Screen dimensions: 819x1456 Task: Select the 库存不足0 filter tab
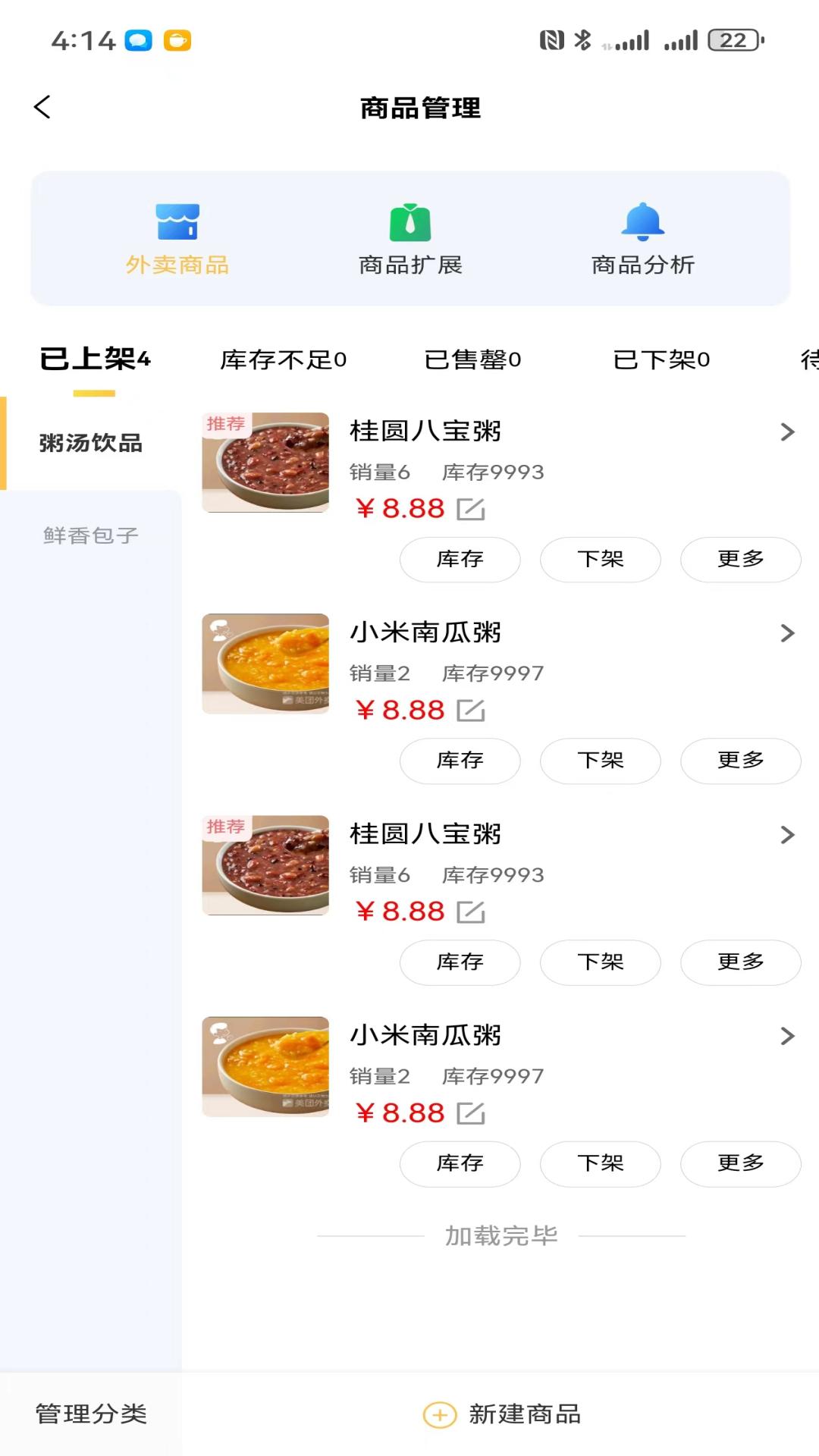point(284,361)
